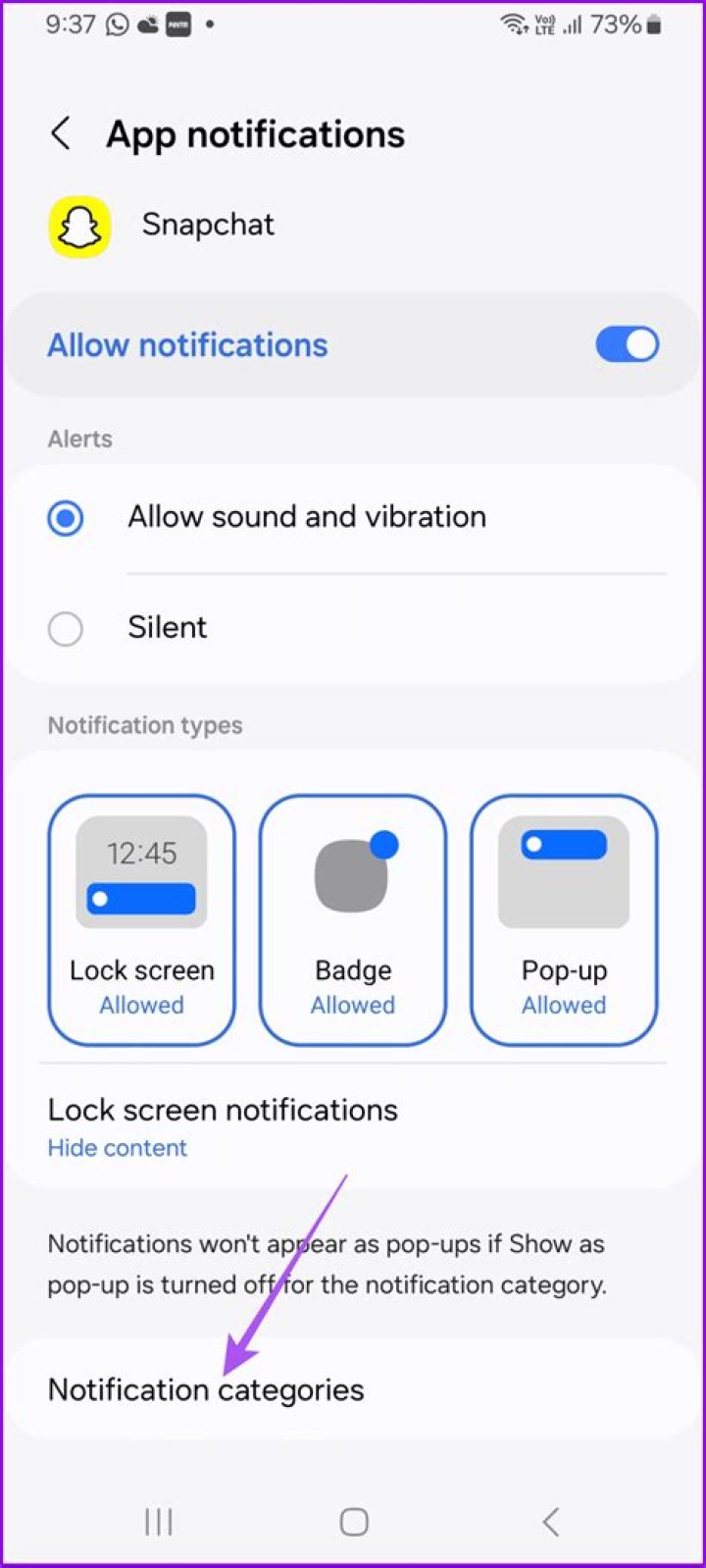Viewport: 706px width, 1568px height.
Task: Open Notification categories
Action: tap(206, 1389)
